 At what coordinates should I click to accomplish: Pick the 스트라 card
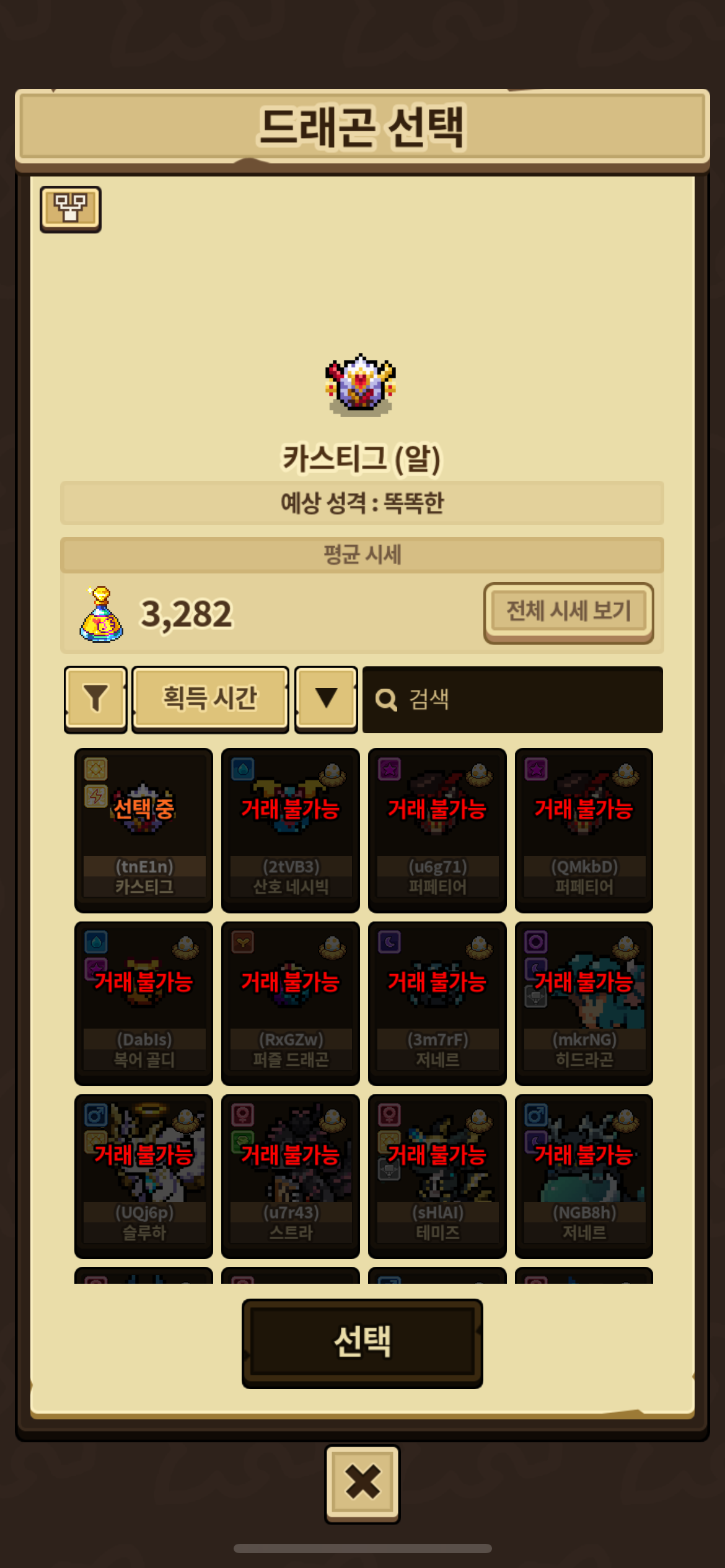[x=291, y=1176]
